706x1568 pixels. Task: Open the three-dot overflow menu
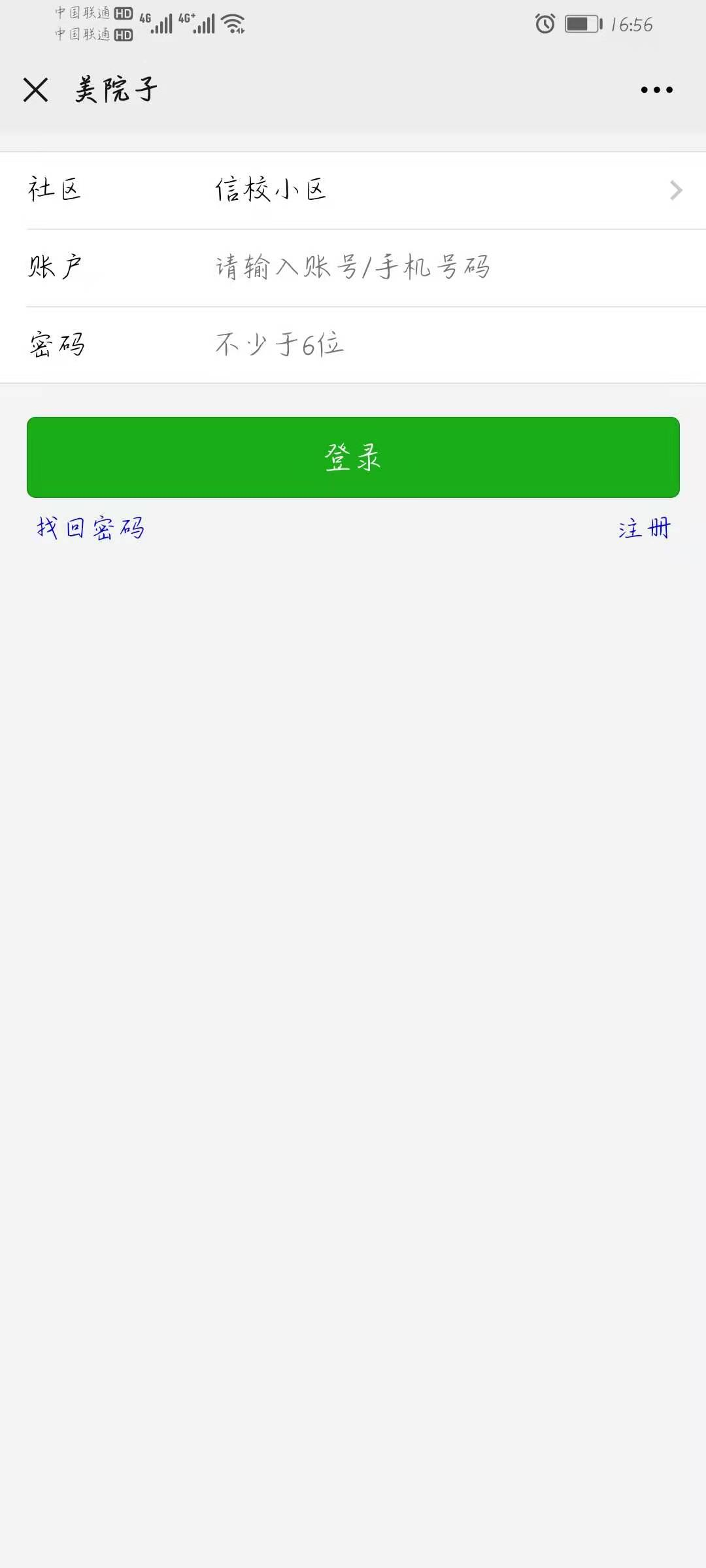tap(656, 90)
